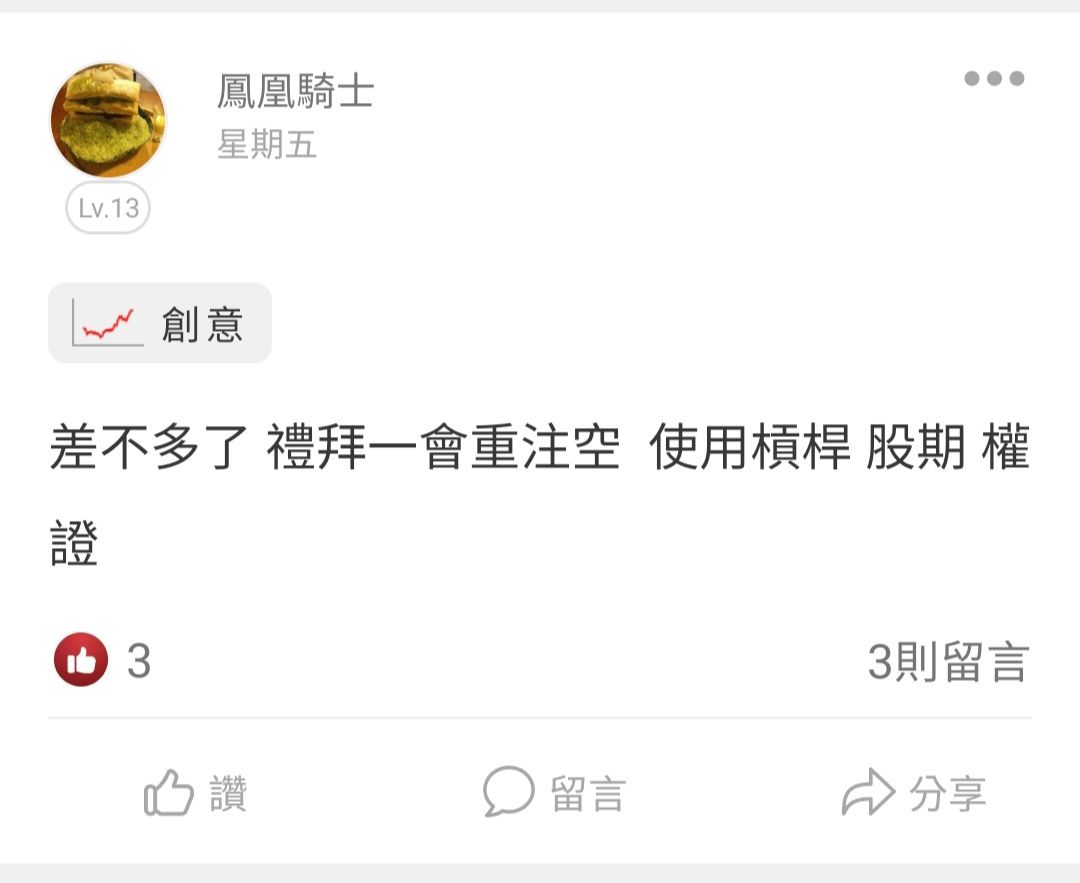The height and width of the screenshot is (883, 1080).
Task: See who liked via red thumbs-up
Action: tap(81, 660)
